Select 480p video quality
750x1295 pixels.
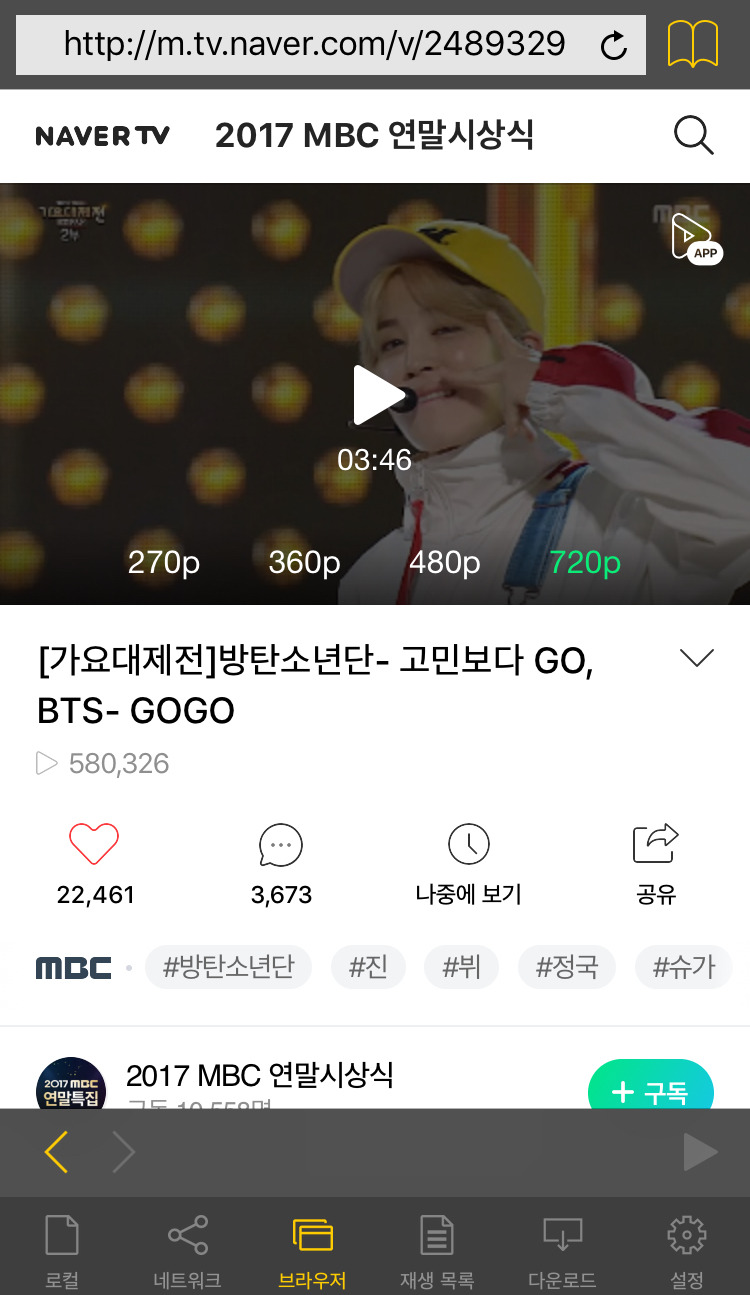tap(444, 563)
